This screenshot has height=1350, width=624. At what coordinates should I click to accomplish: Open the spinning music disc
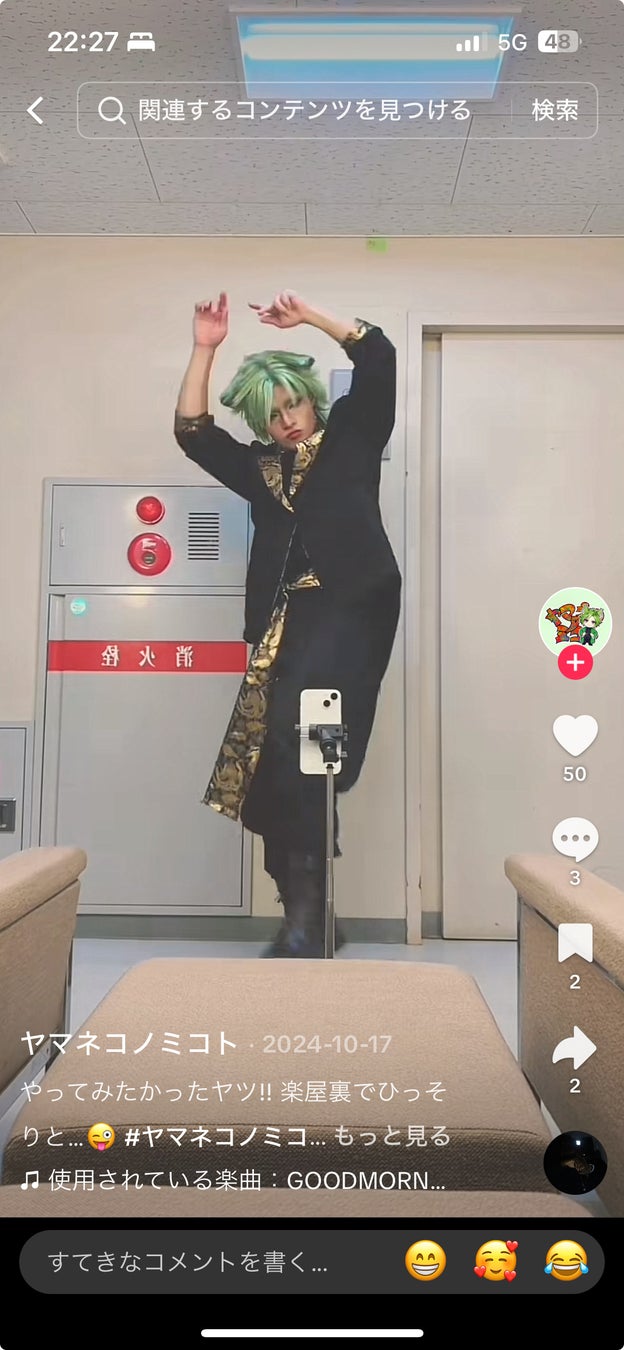575,1163
